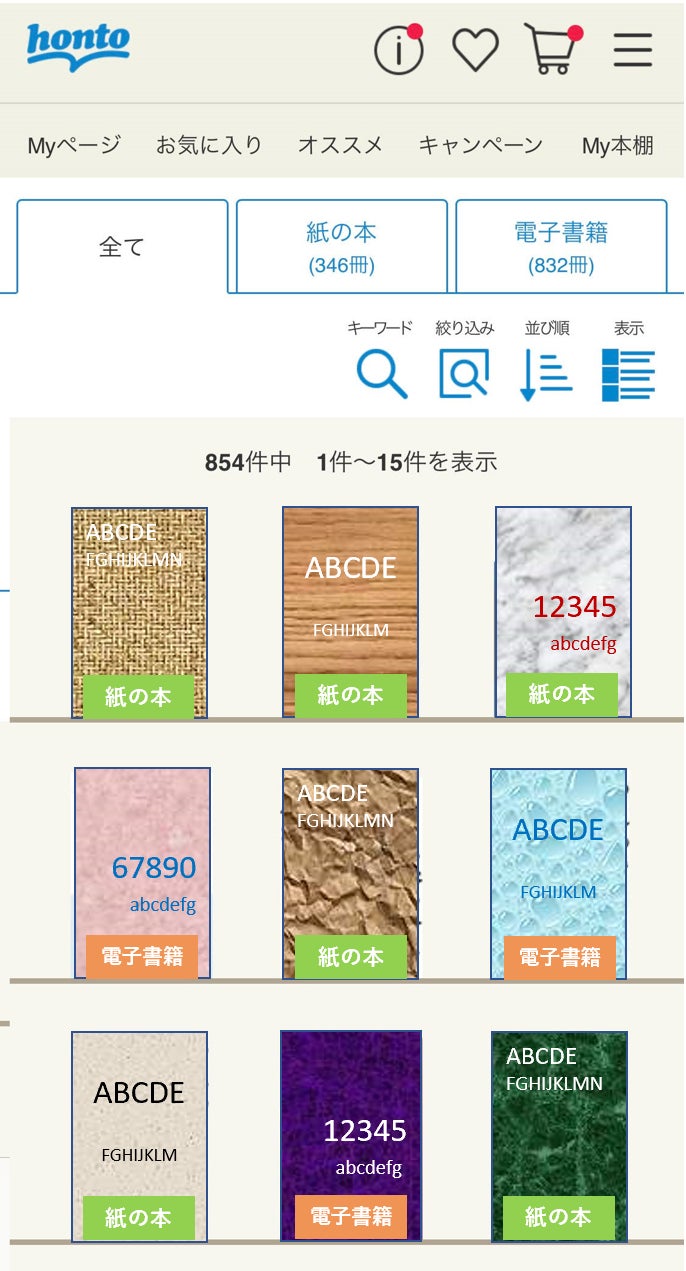The image size is (686, 1271).
Task: Open the white marble book 12345
Action: click(562, 611)
